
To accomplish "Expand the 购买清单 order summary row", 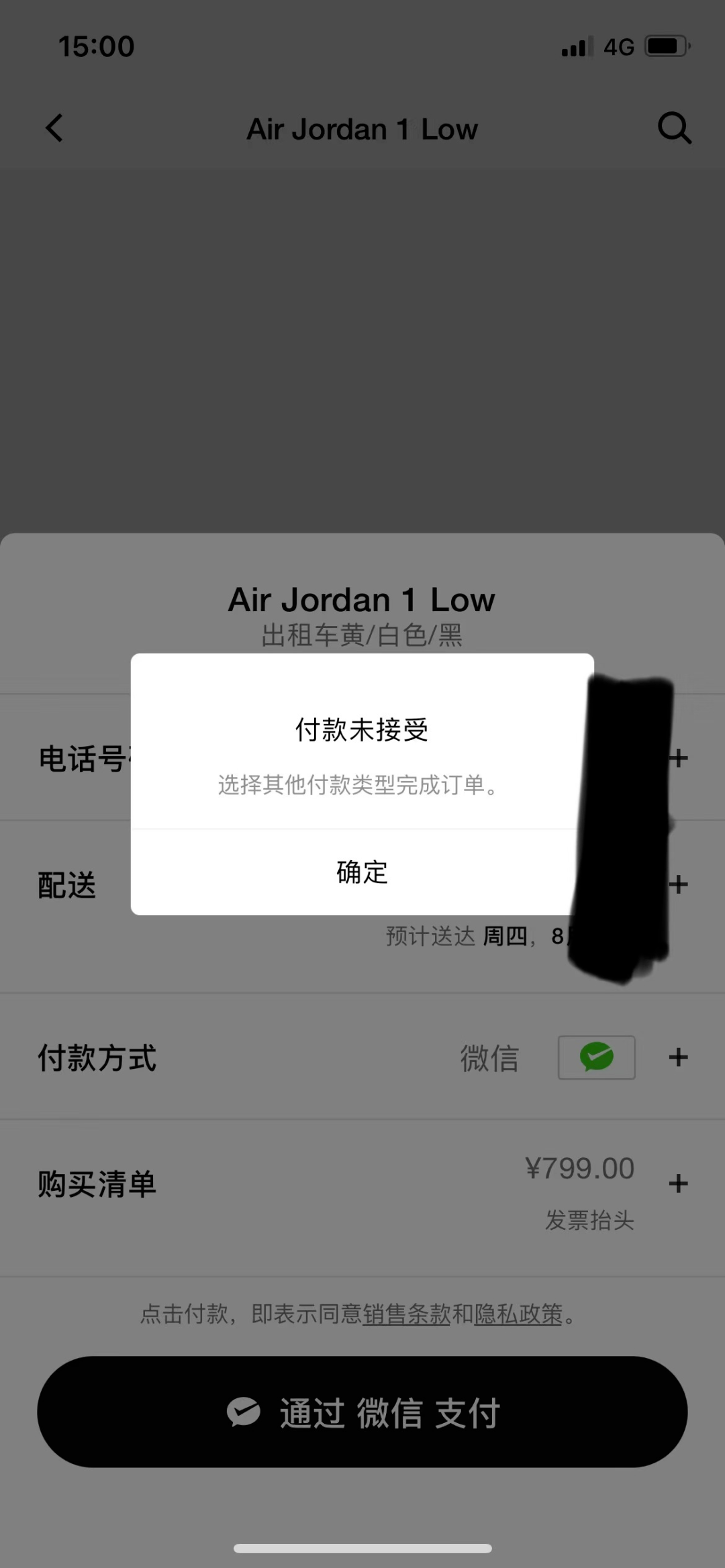I will click(x=678, y=1184).
